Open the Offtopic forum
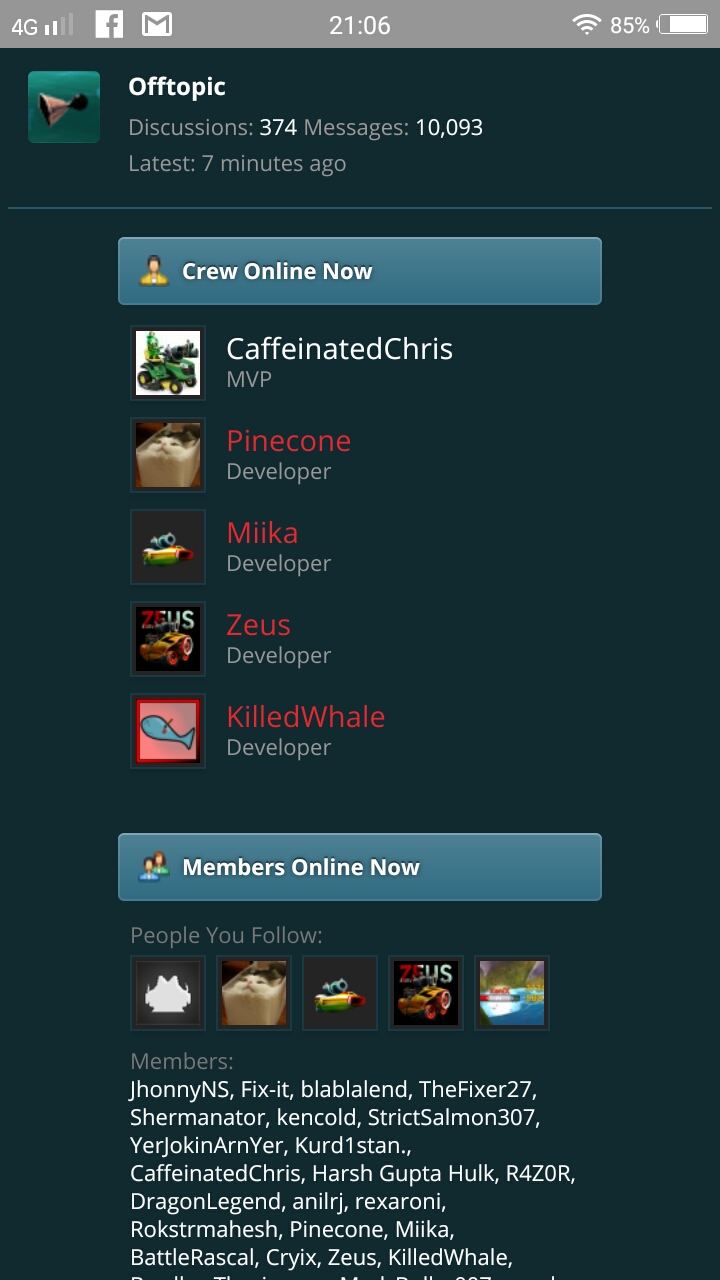The height and width of the screenshot is (1280, 720). [177, 88]
